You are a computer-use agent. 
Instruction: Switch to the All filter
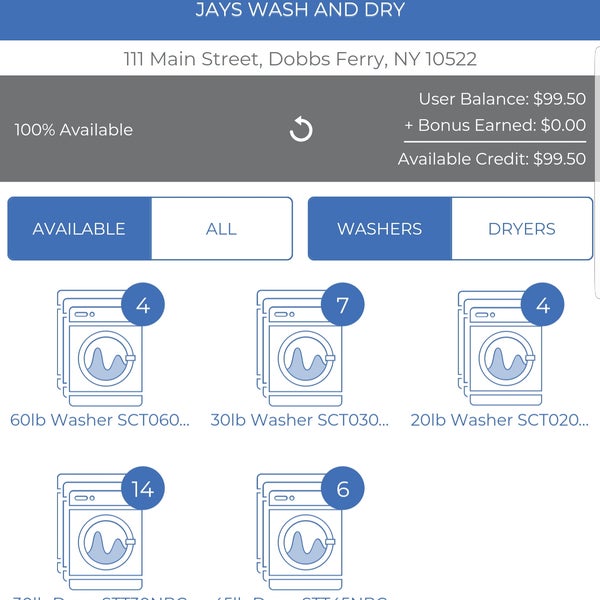[x=221, y=228]
